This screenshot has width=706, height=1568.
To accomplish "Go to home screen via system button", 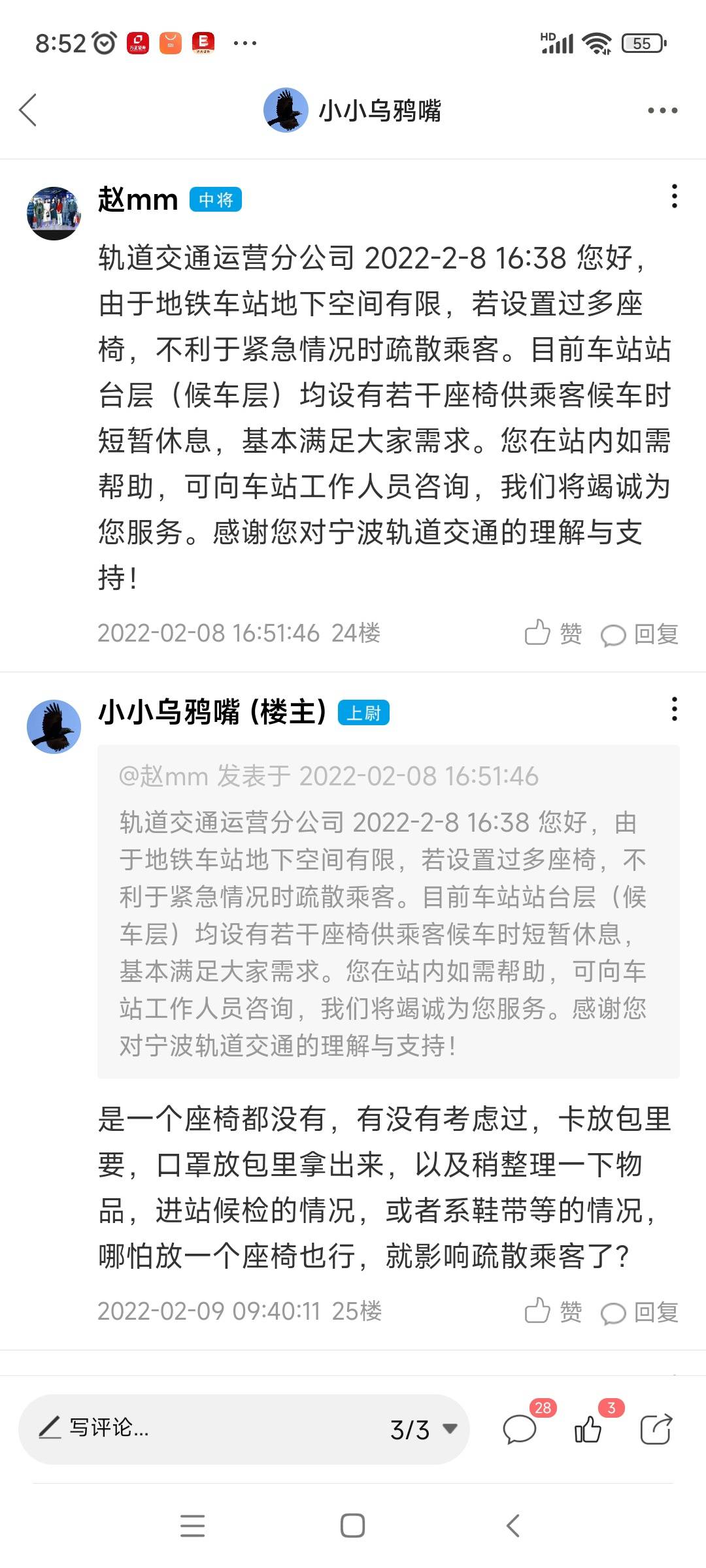I will coord(352,1526).
